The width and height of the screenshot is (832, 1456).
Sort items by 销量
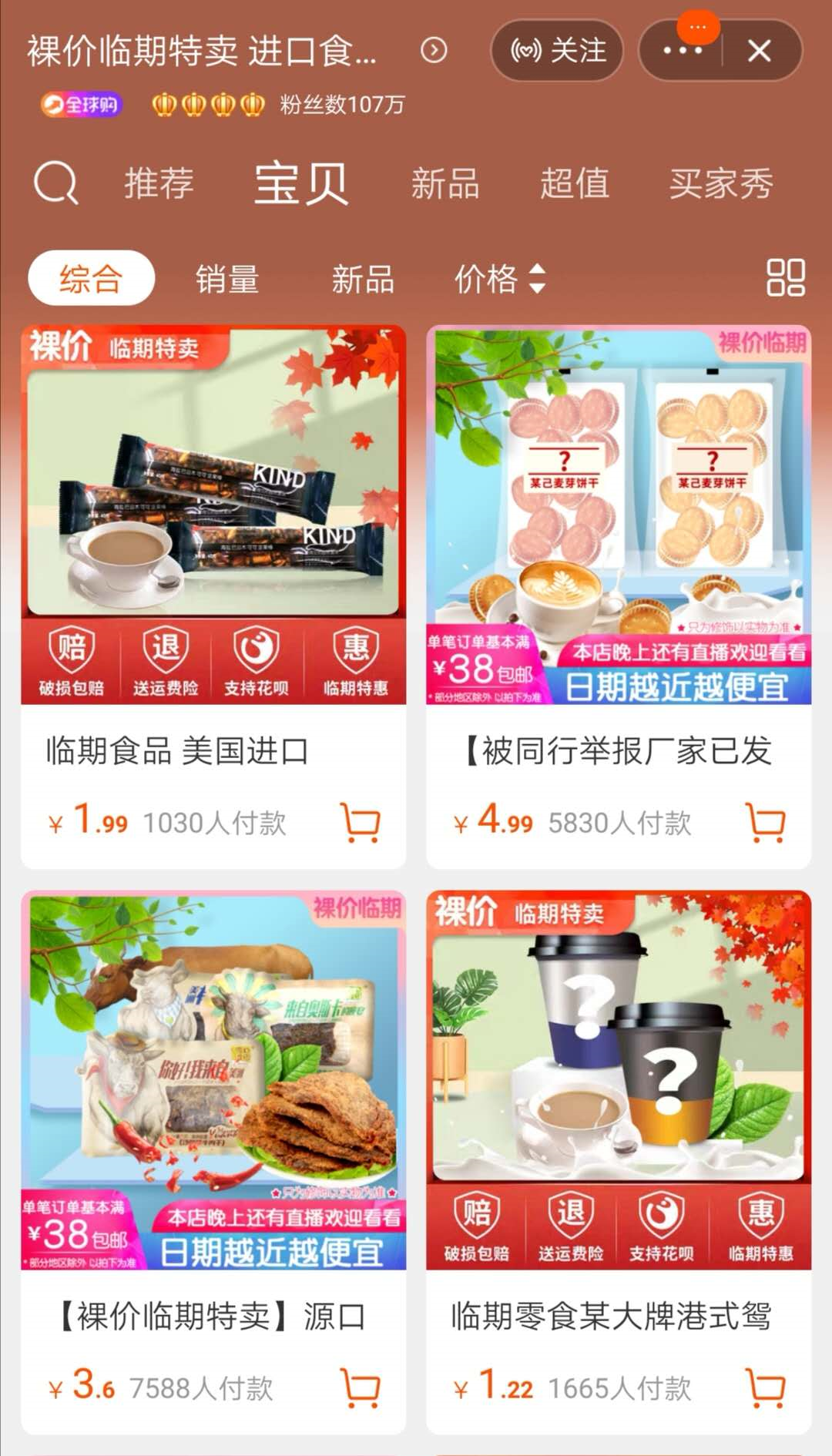click(226, 278)
